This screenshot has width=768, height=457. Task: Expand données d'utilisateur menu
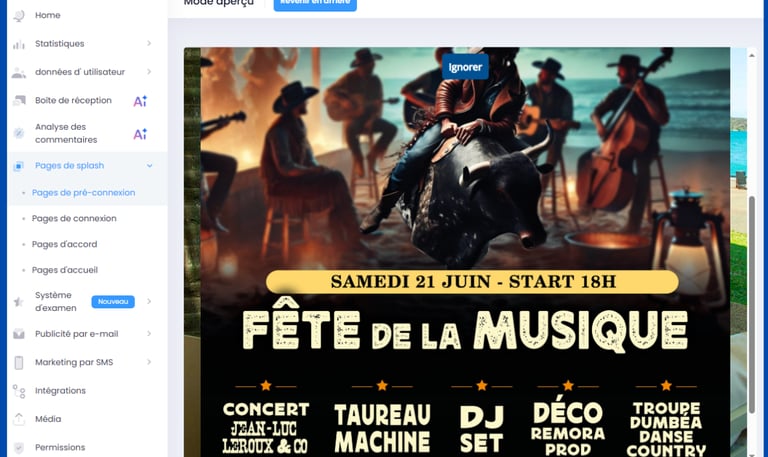pos(79,72)
